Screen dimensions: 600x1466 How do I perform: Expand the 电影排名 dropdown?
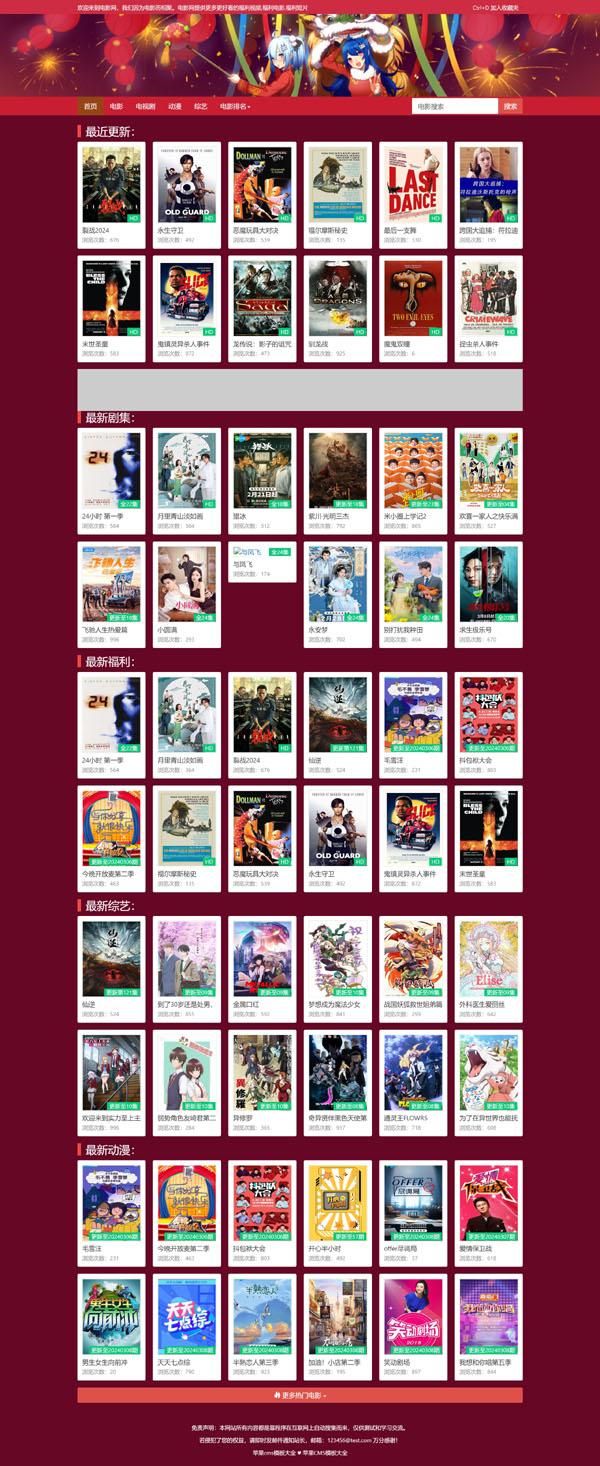pyautogui.click(x=235, y=106)
